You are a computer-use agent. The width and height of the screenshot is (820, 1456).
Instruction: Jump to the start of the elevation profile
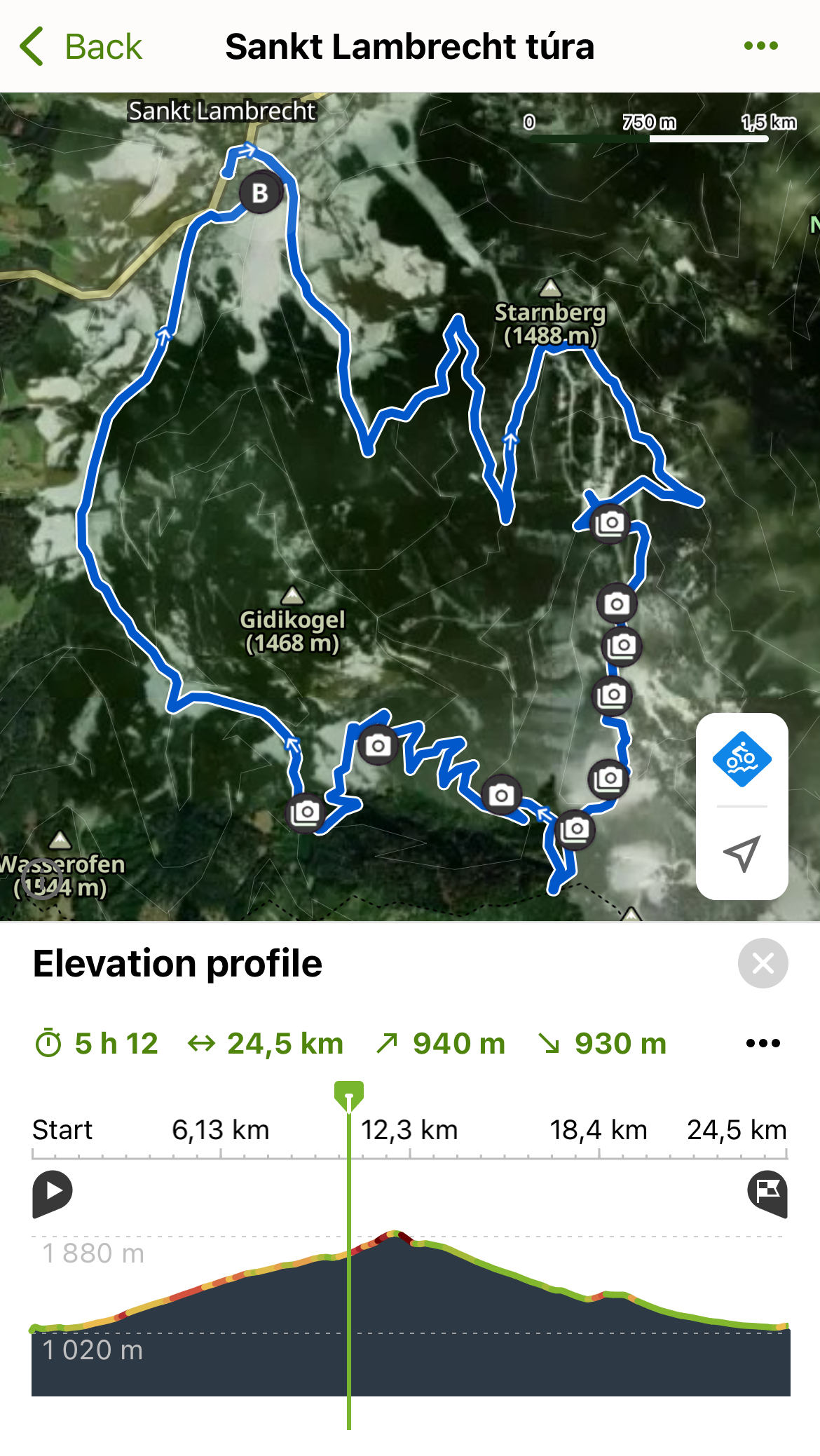click(x=52, y=1192)
